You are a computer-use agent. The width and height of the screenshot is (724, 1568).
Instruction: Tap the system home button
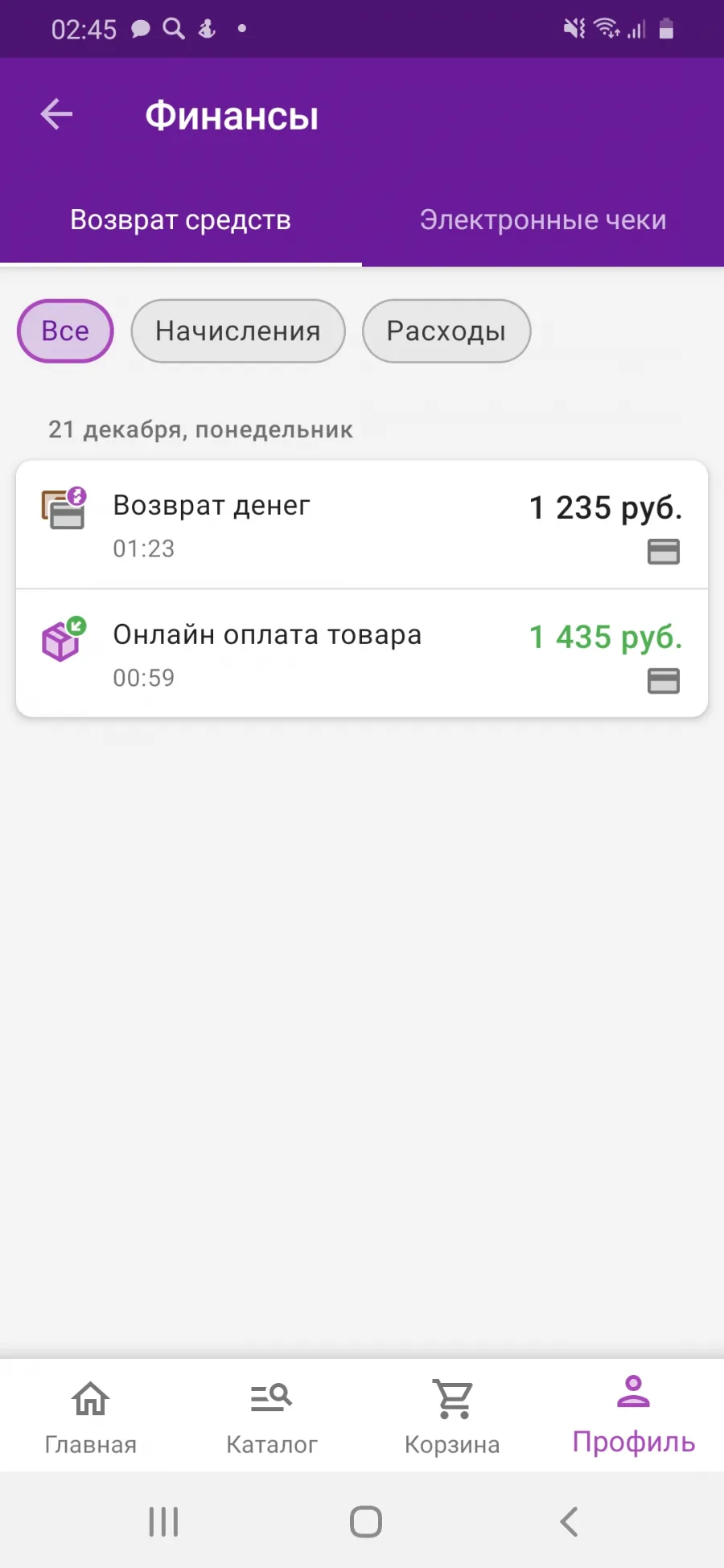[366, 1521]
